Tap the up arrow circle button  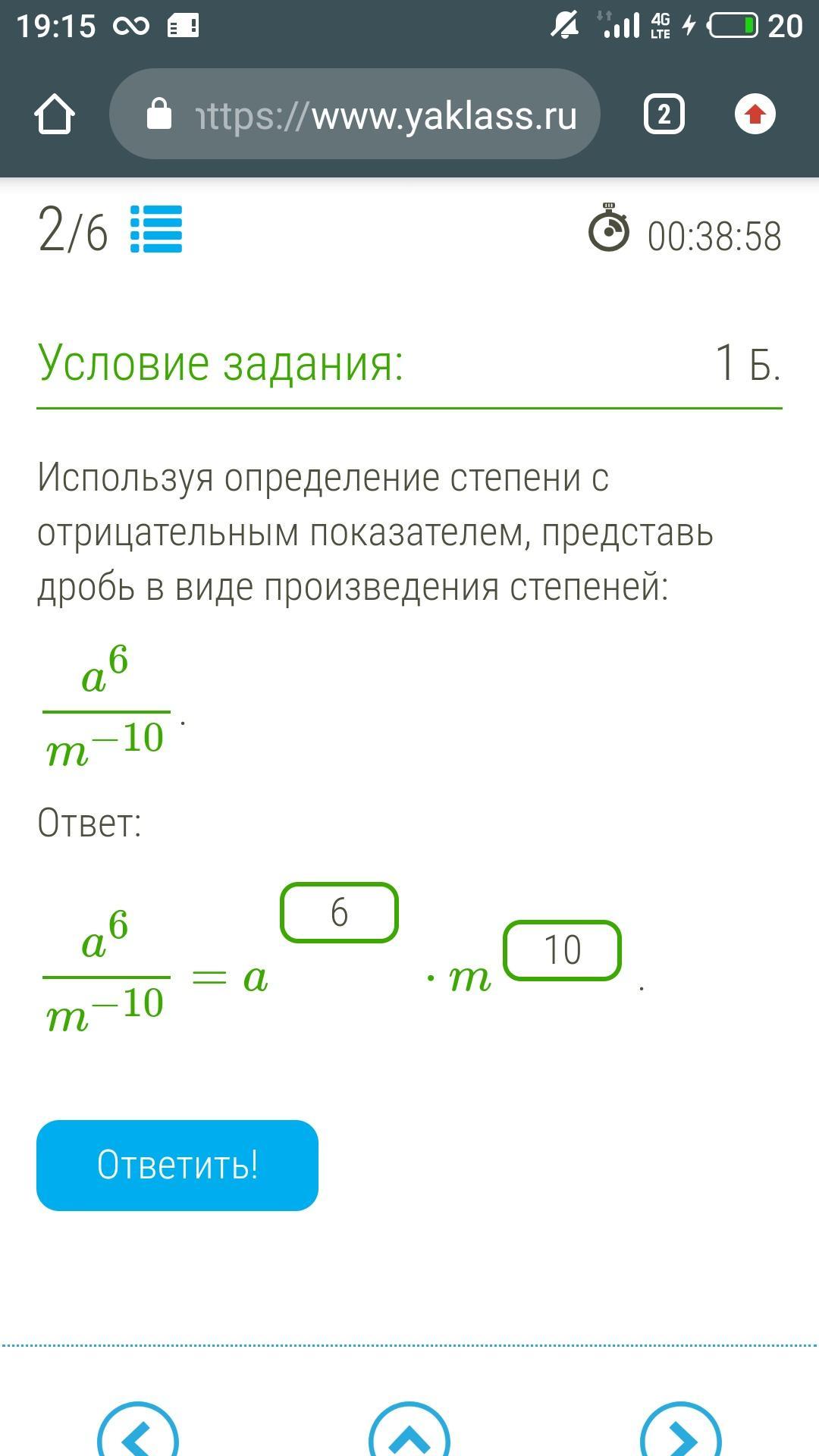coord(409,1430)
